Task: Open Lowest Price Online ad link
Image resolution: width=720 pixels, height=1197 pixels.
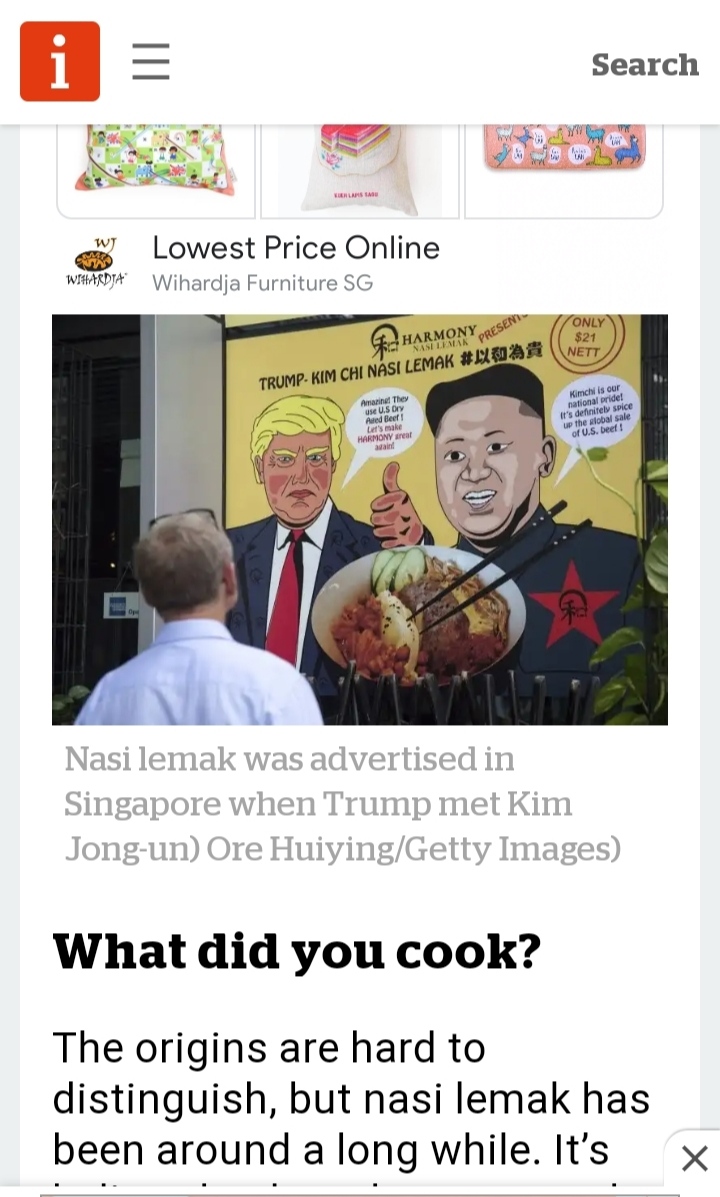Action: (295, 248)
